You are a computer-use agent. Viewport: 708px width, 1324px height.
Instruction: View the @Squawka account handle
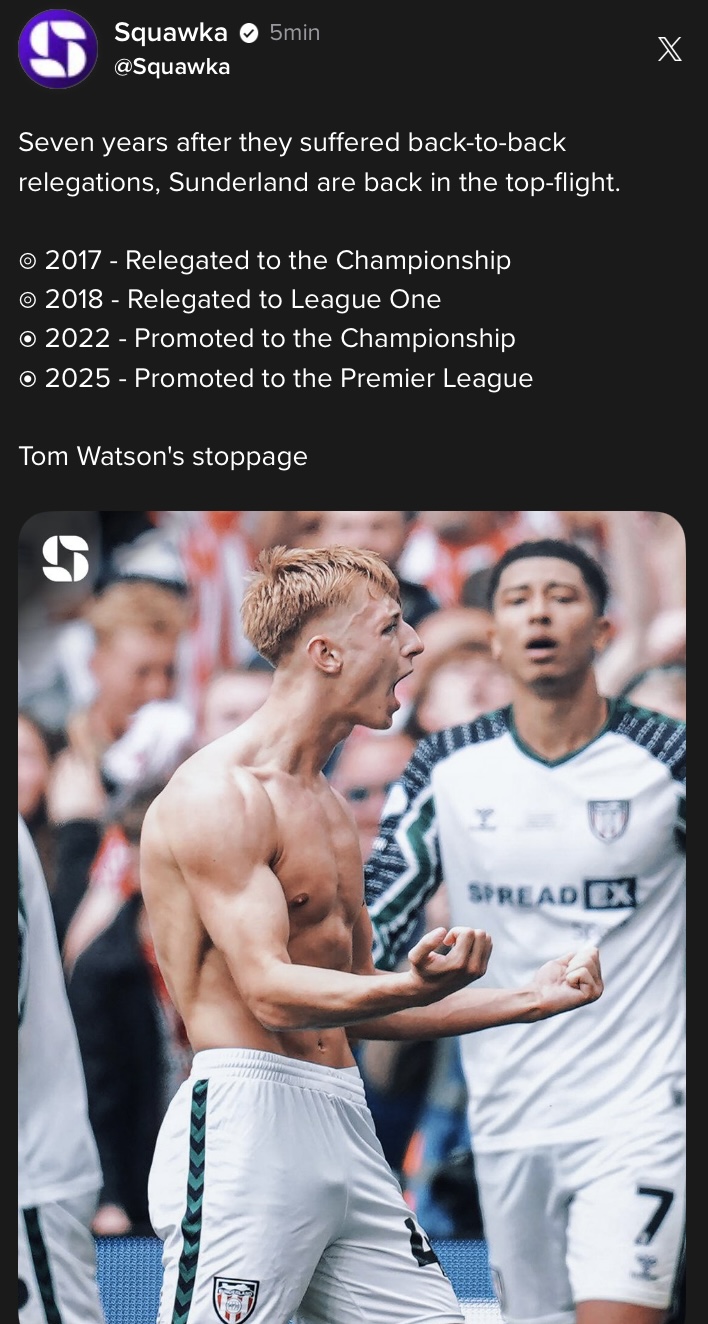(172, 67)
